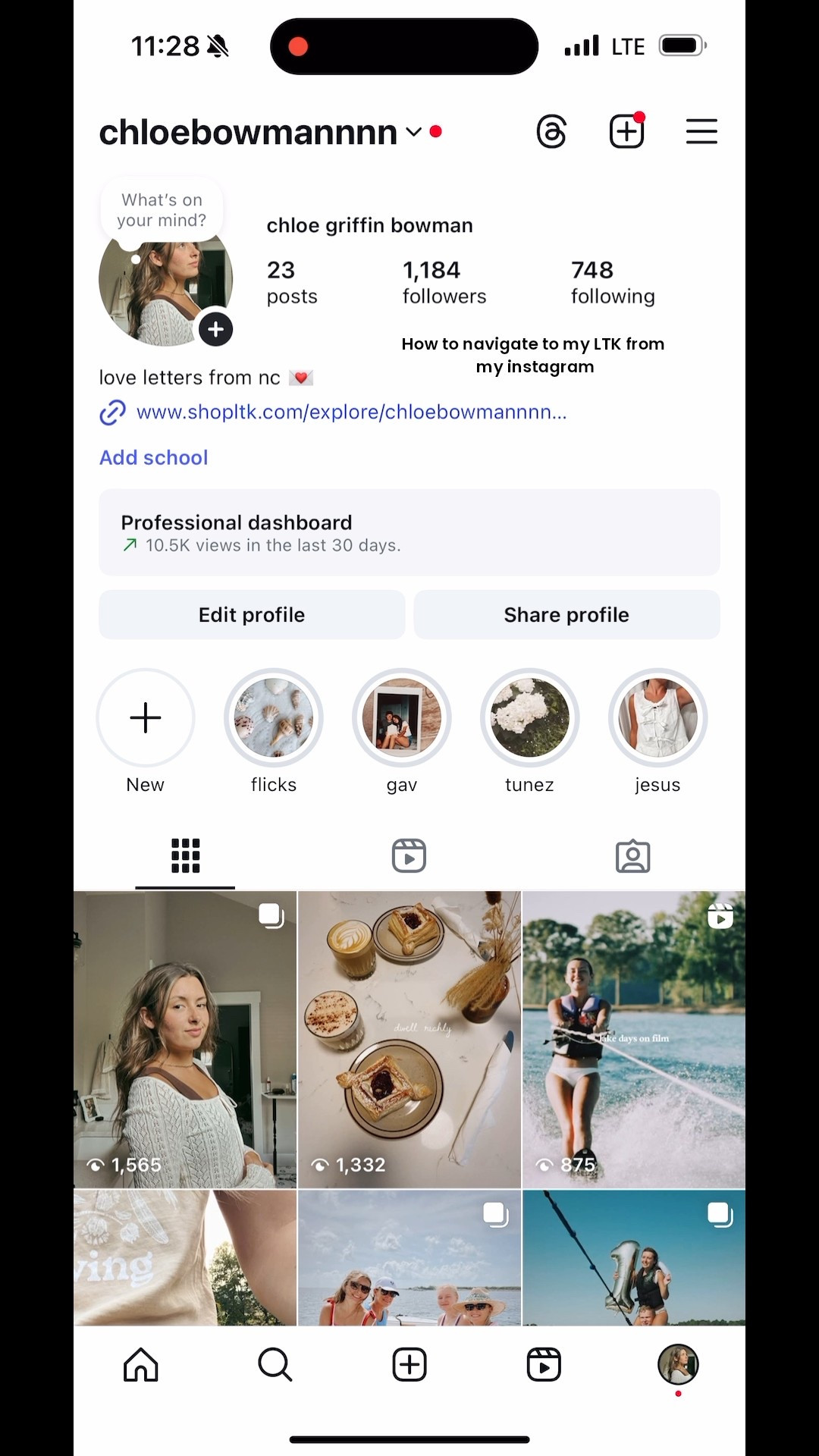
Task: Tap the search magnifier in bottom navigation
Action: tap(275, 1364)
